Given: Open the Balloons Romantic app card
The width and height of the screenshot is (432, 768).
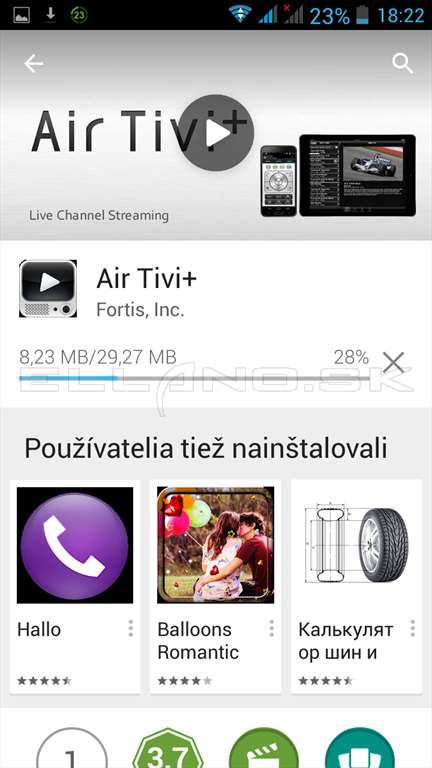Looking at the screenshot, I should click(x=216, y=586).
